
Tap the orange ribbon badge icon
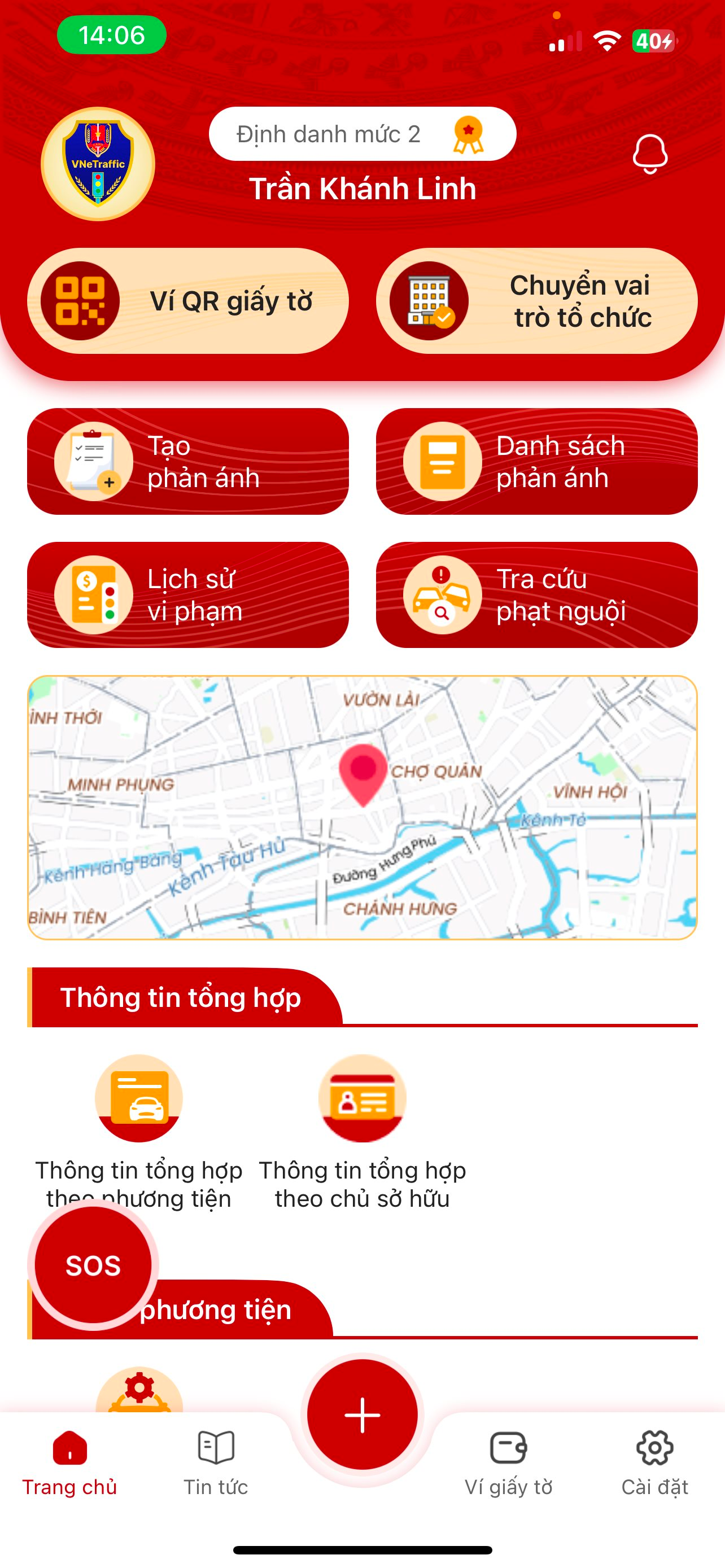(x=468, y=133)
